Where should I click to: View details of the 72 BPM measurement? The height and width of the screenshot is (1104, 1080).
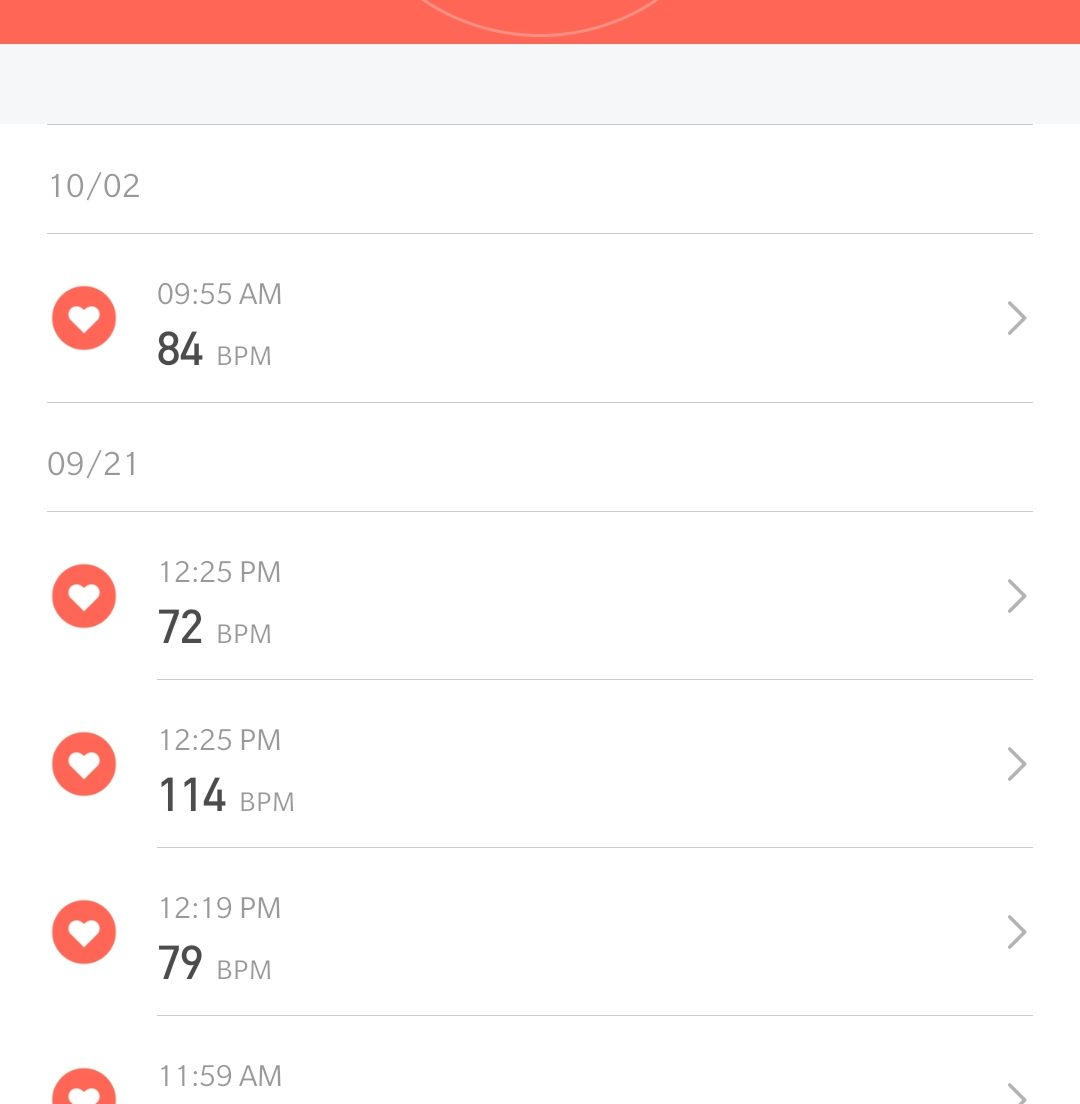click(x=540, y=597)
